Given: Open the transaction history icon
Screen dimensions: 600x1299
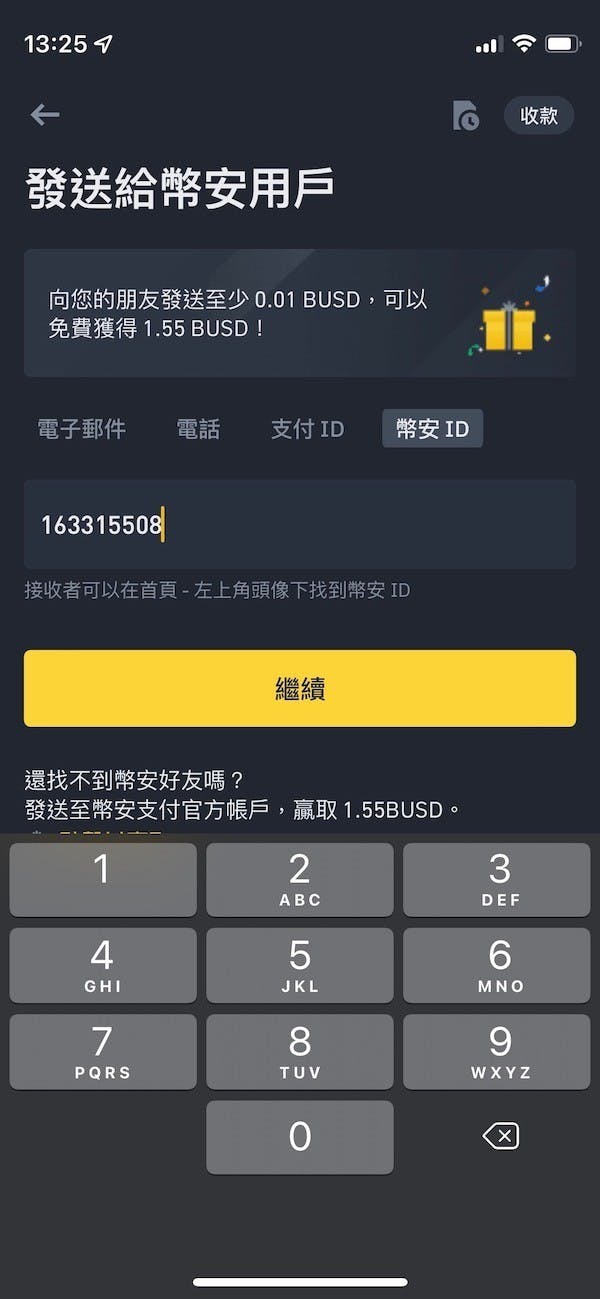Looking at the screenshot, I should [x=465, y=116].
